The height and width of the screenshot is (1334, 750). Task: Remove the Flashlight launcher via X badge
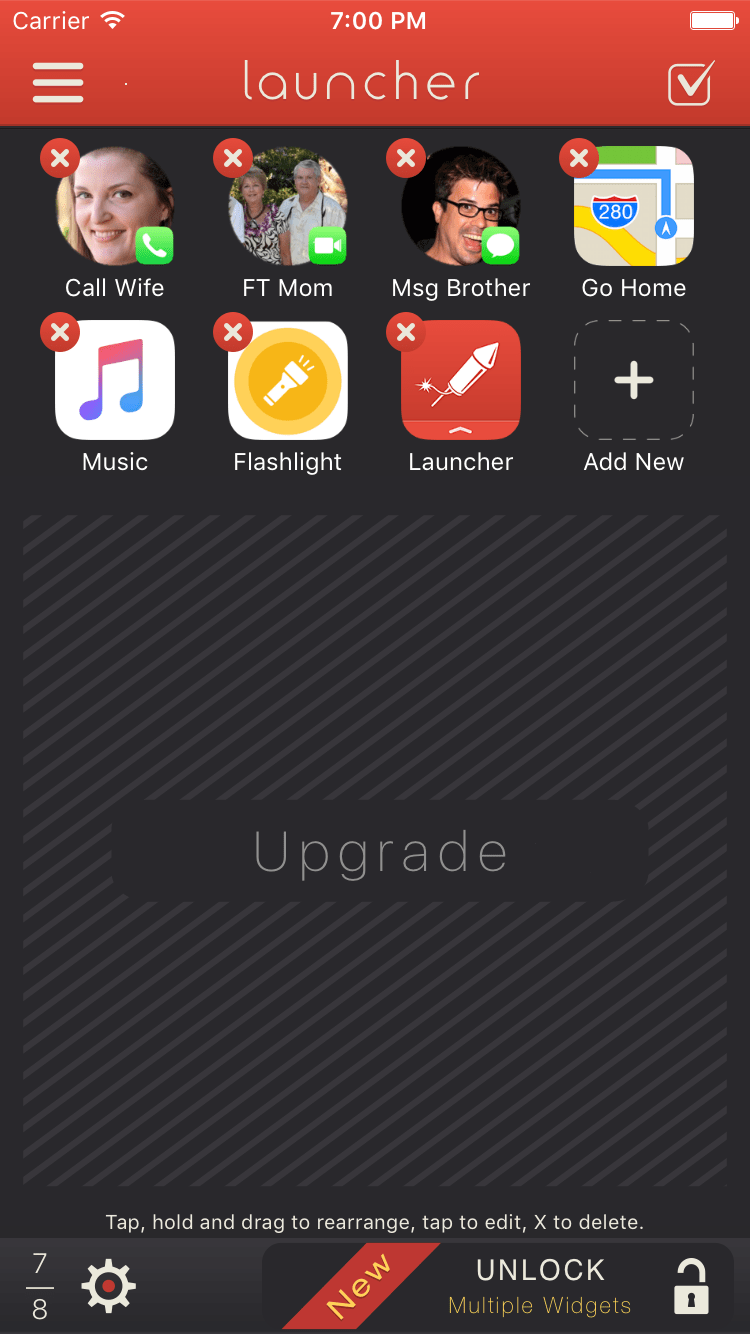pos(232,331)
